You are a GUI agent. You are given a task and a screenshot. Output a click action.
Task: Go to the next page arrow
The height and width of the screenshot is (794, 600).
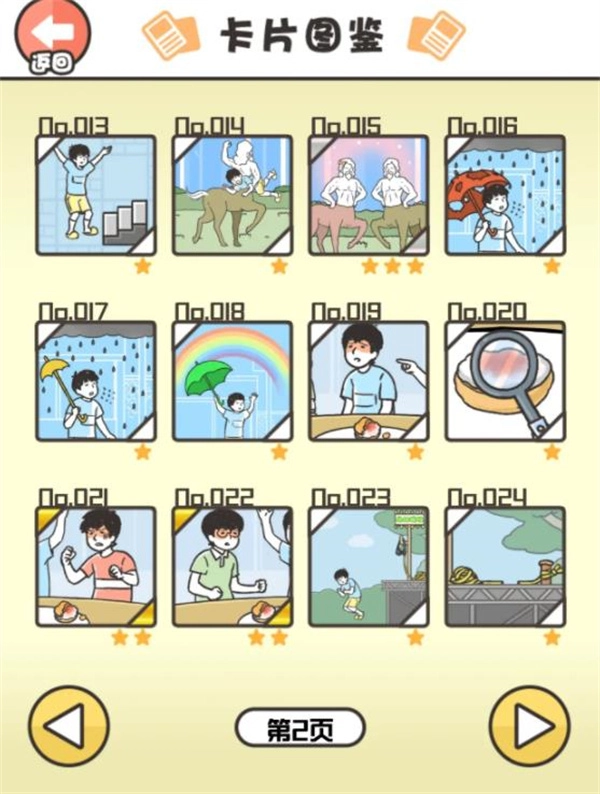coord(529,727)
